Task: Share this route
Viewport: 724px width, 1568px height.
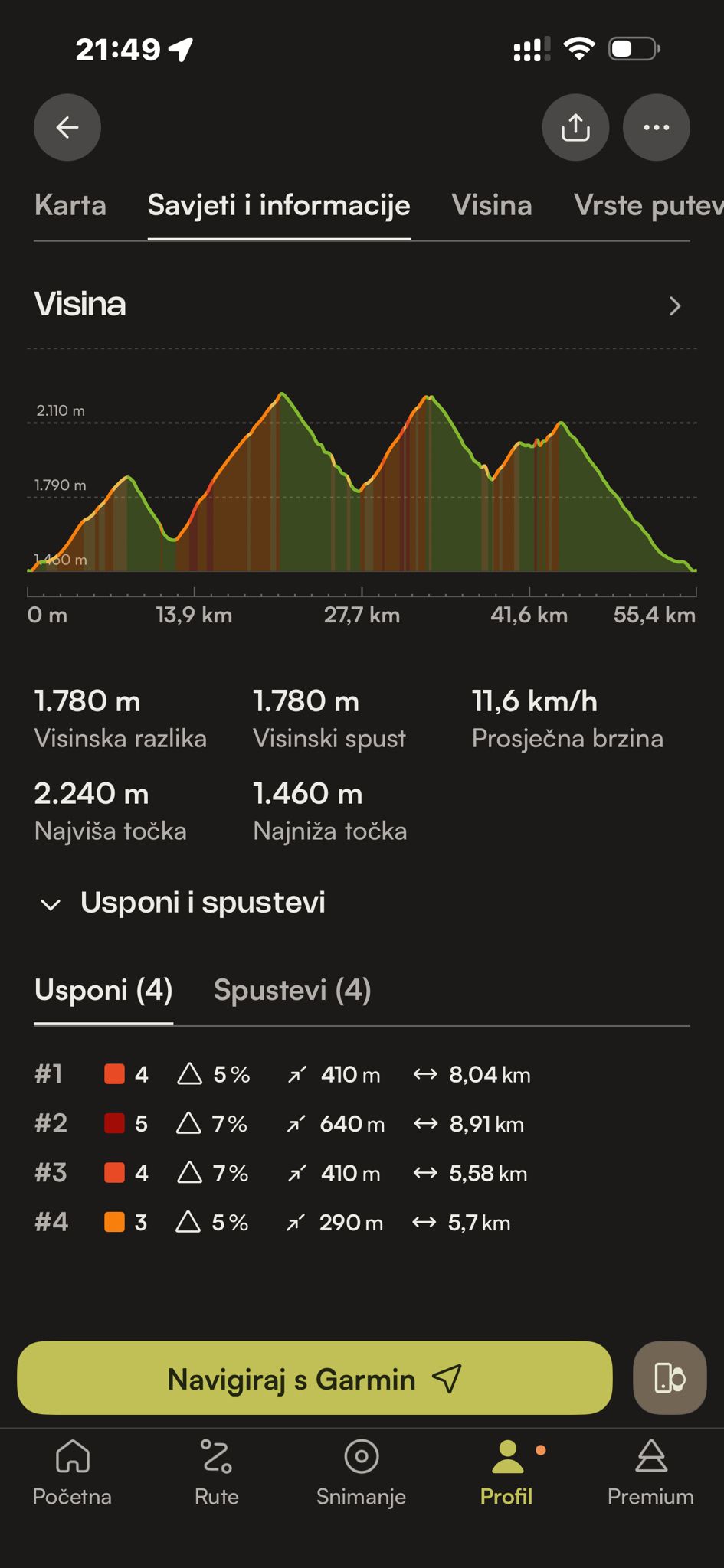Action: 575,127
